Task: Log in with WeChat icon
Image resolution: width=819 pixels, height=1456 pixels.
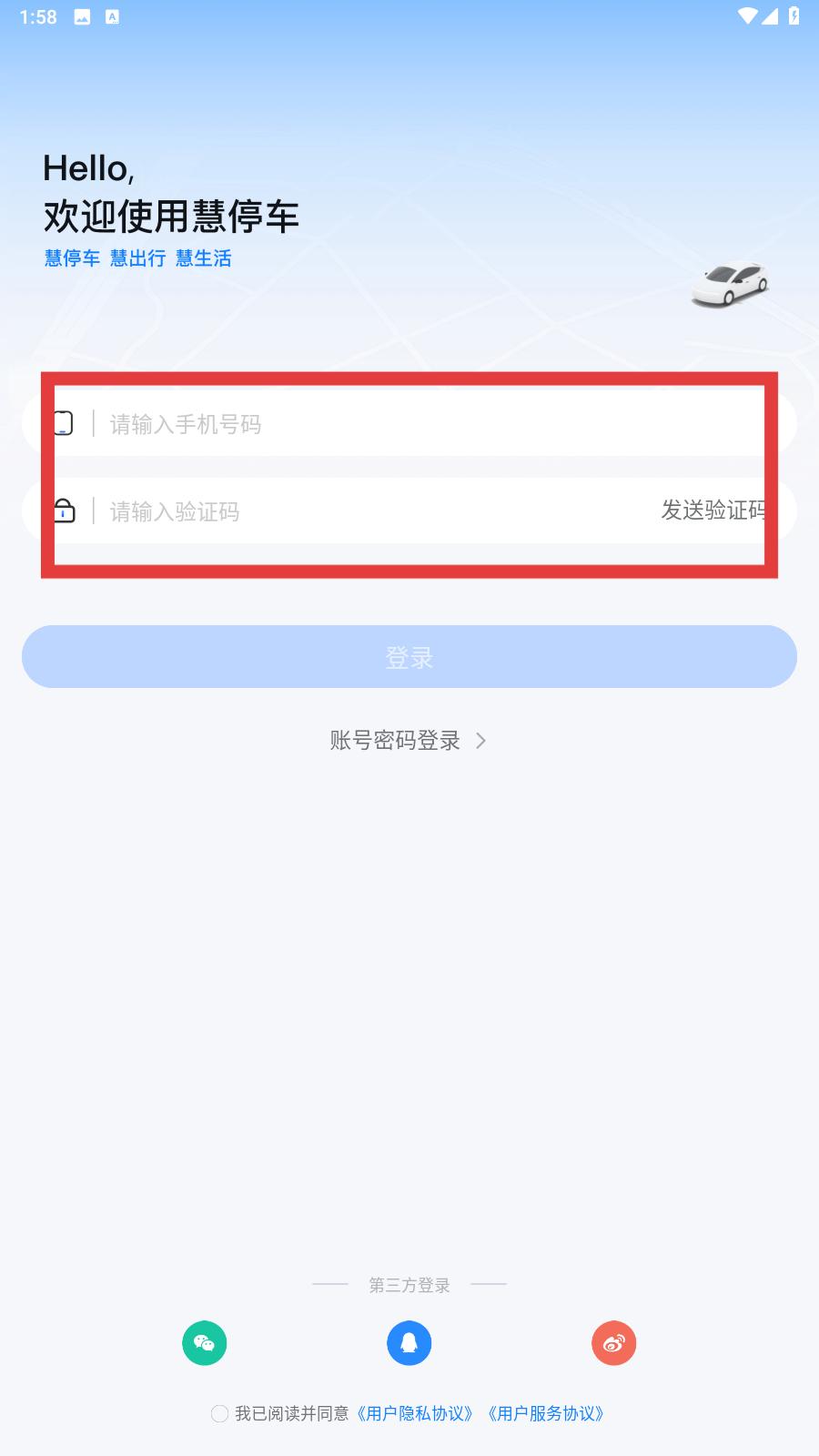Action: tap(205, 1343)
